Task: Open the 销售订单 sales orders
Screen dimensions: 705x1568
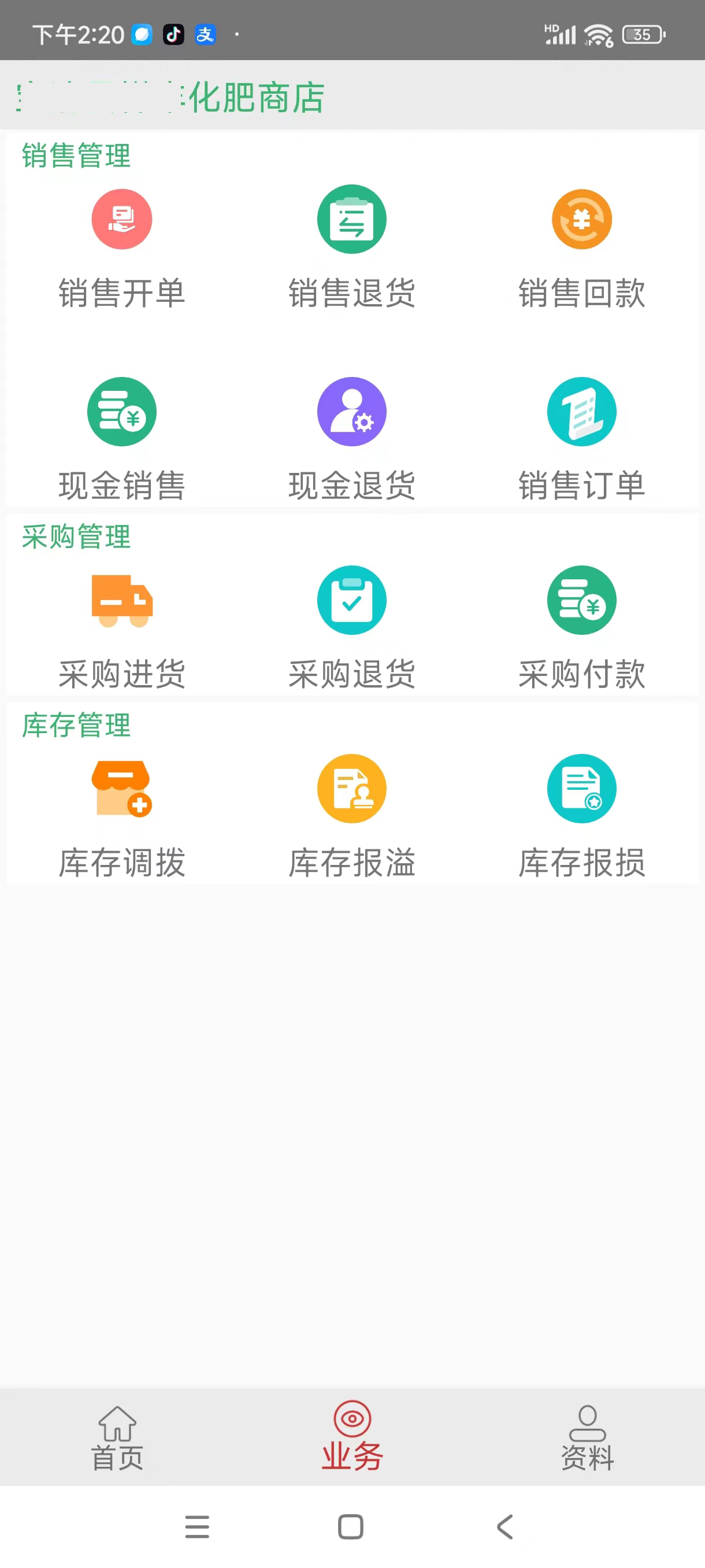Action: (x=581, y=439)
